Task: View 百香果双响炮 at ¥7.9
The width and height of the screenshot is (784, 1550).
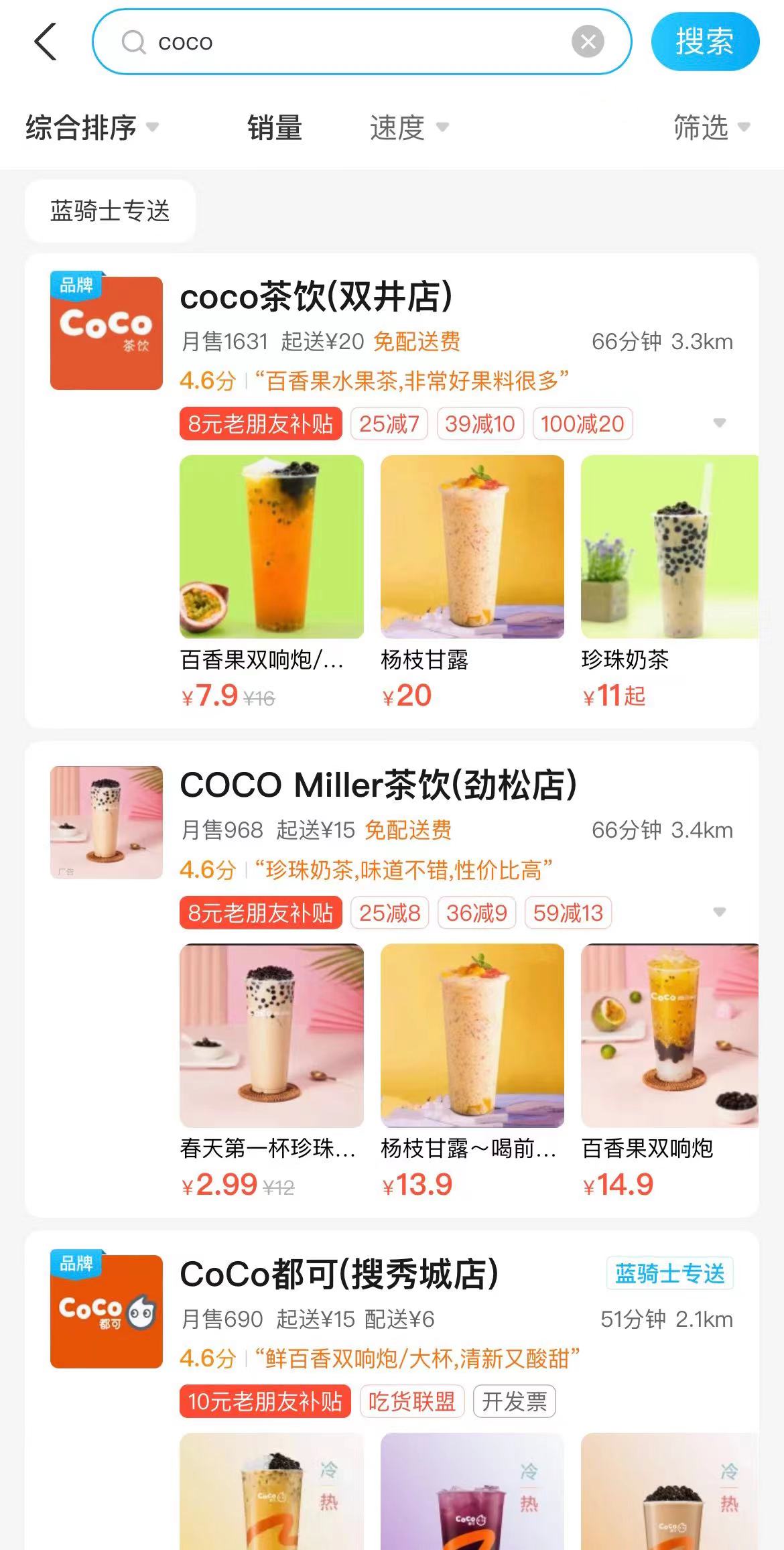Action: [x=271, y=547]
